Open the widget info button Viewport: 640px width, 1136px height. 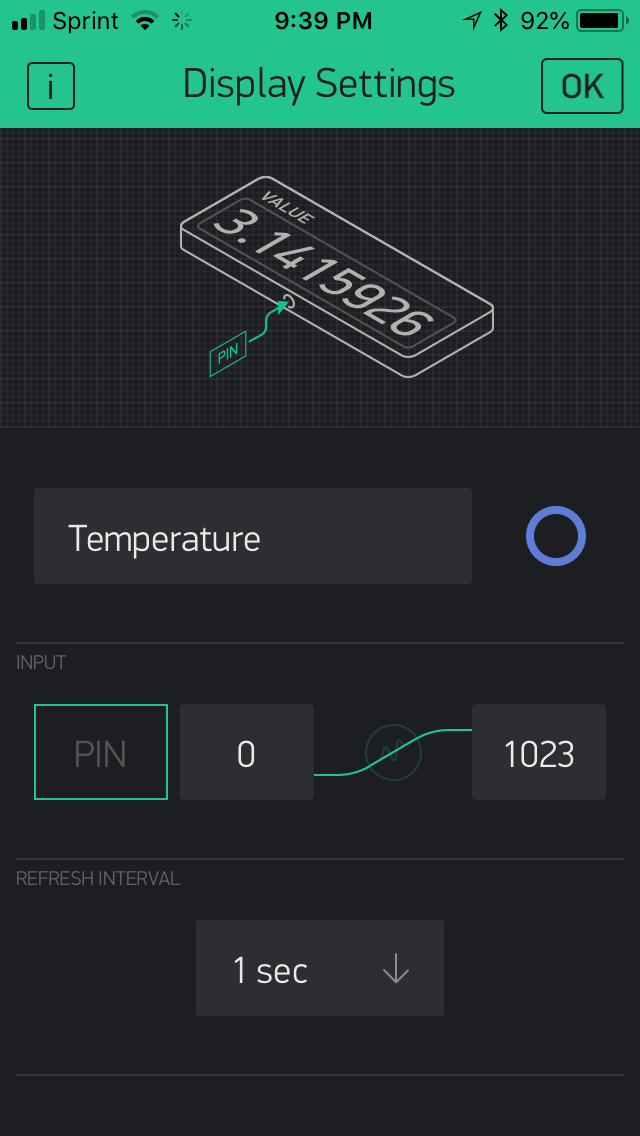[51, 86]
